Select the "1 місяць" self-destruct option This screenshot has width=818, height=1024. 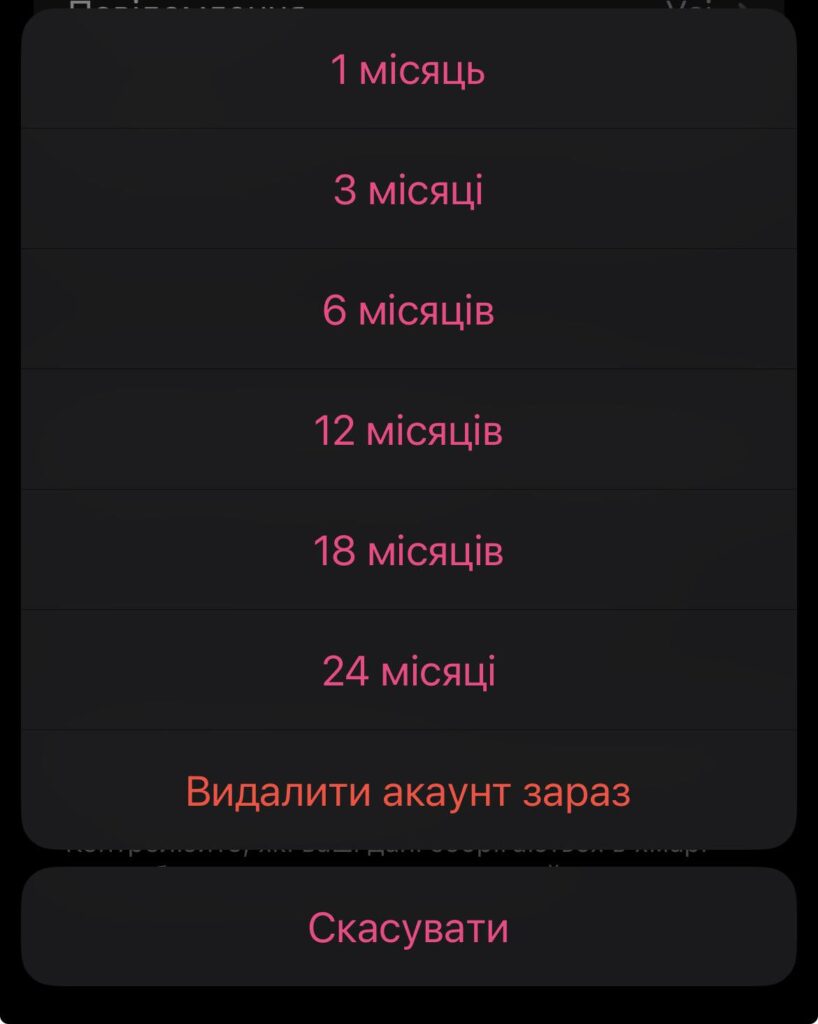[409, 70]
